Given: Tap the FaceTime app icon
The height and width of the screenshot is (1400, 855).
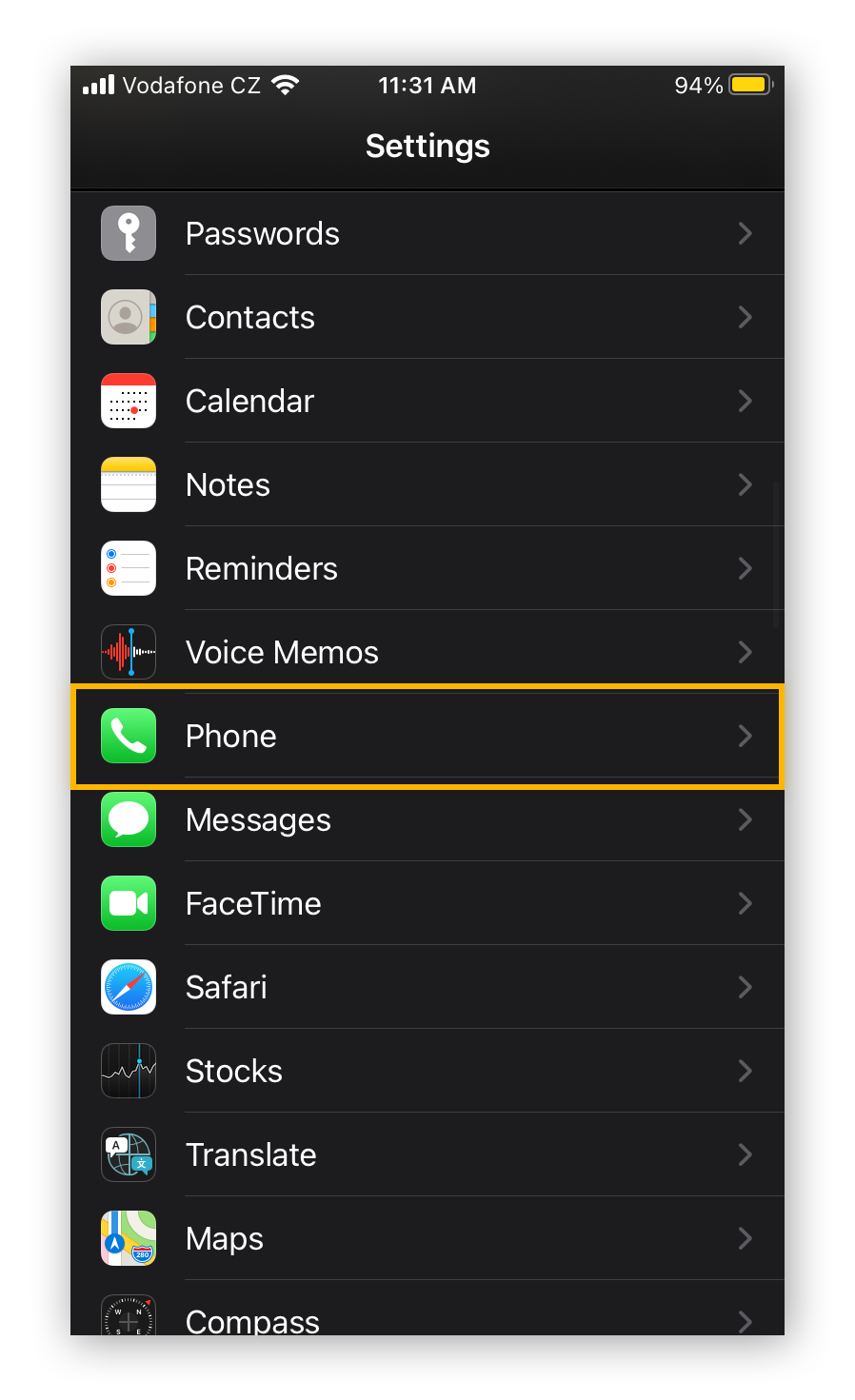Looking at the screenshot, I should 129,903.
